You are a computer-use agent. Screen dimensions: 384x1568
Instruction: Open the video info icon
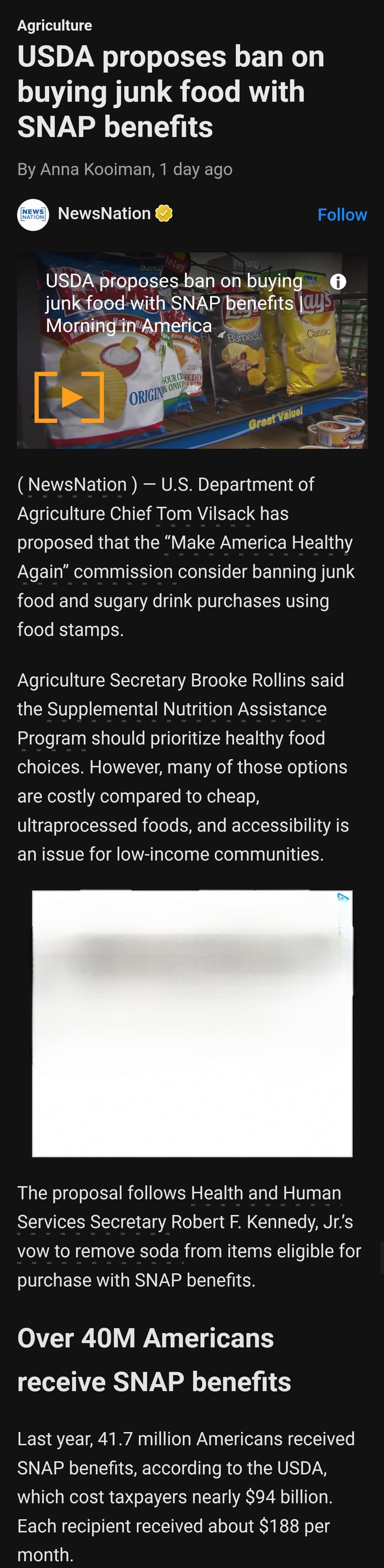pos(338,282)
